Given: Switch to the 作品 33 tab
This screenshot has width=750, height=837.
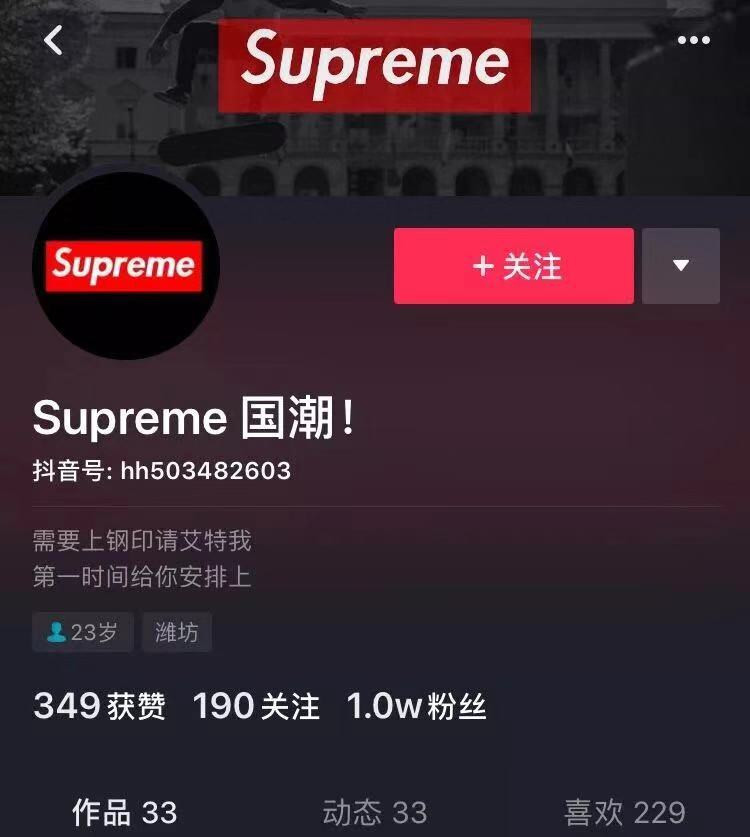Looking at the screenshot, I should [x=124, y=812].
